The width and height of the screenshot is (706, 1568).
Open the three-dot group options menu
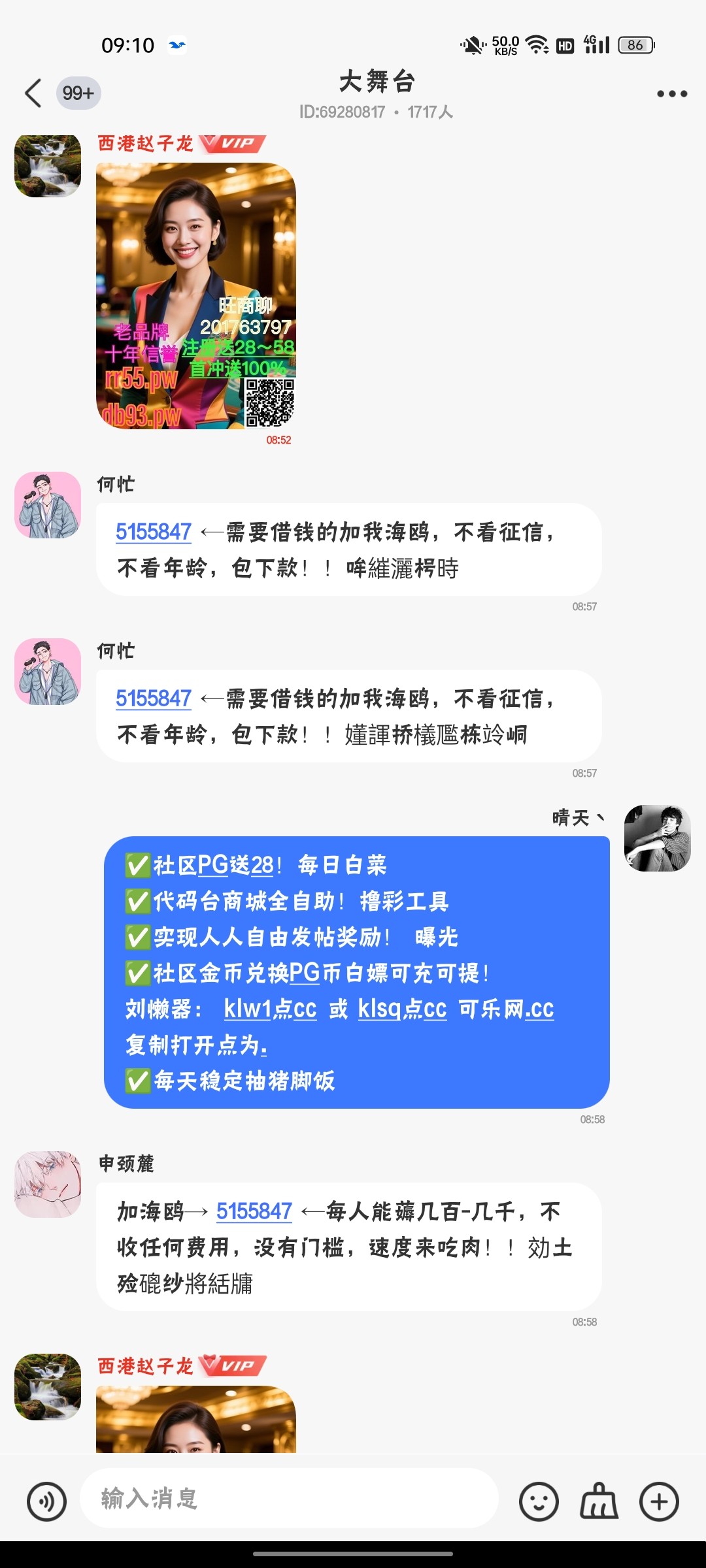pyautogui.click(x=671, y=93)
